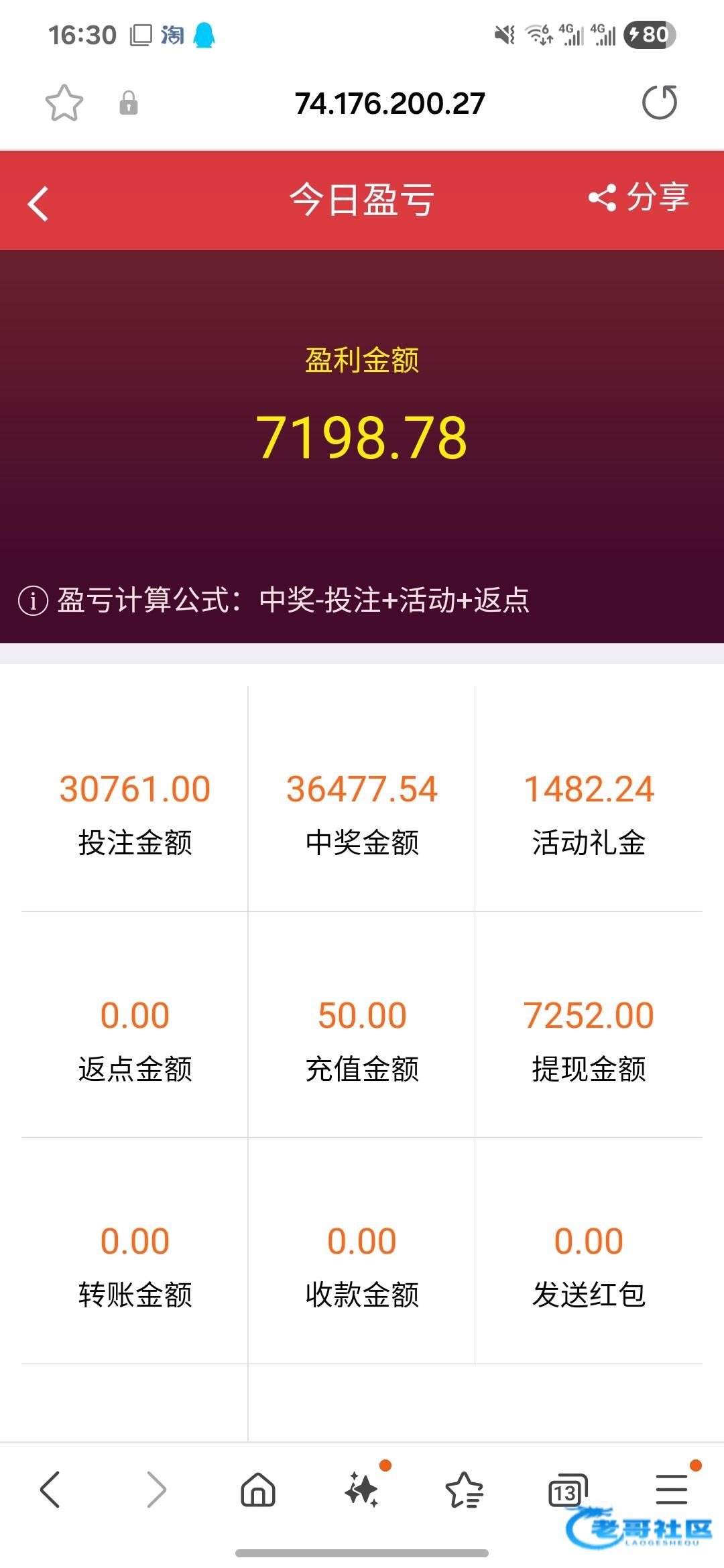Open the AI sparkle assistant
The image size is (724, 1568).
click(363, 1490)
